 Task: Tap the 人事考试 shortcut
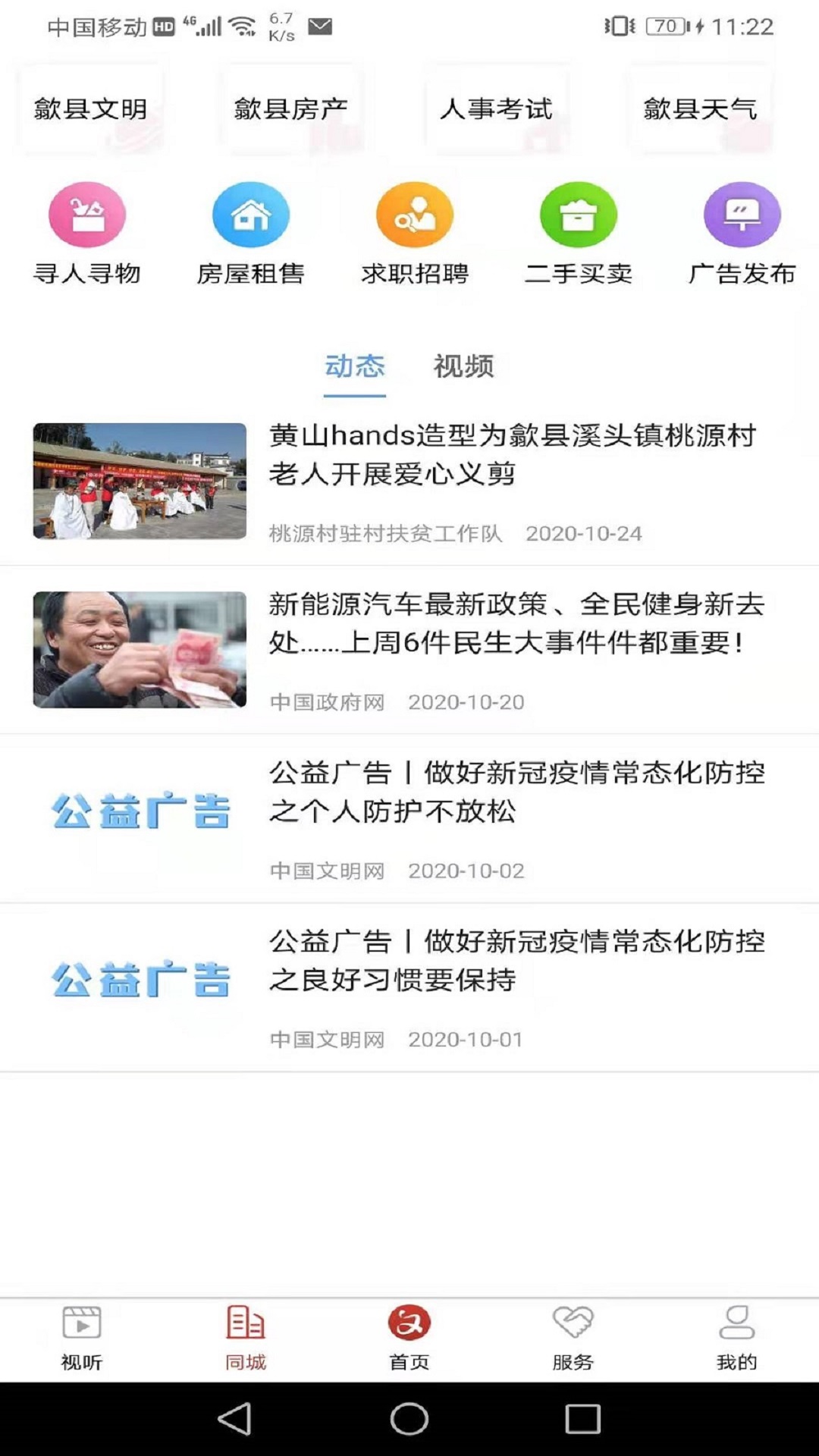point(498,108)
